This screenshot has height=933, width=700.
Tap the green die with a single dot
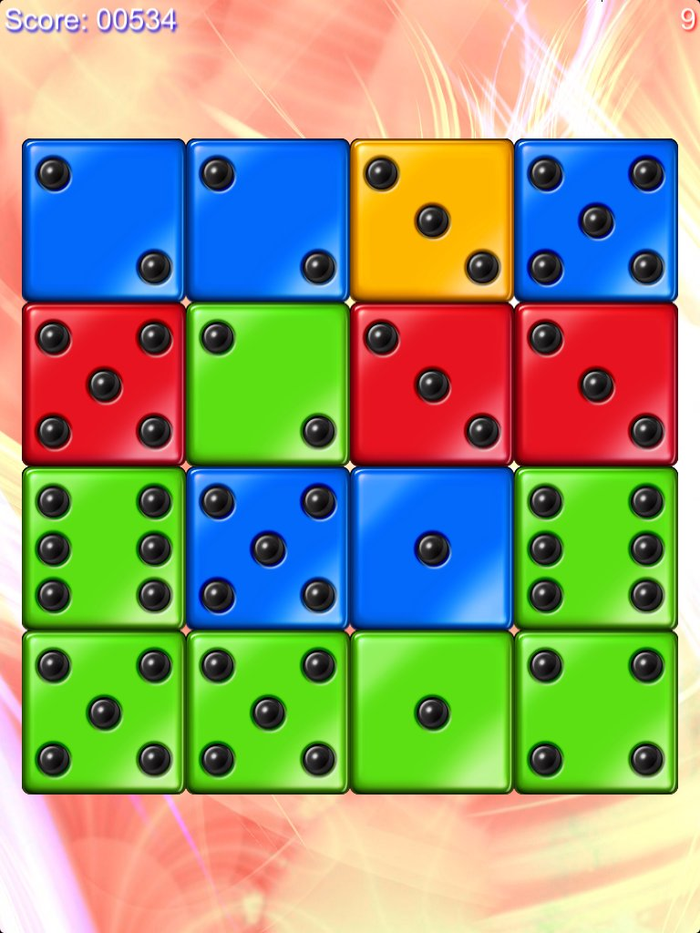432,712
